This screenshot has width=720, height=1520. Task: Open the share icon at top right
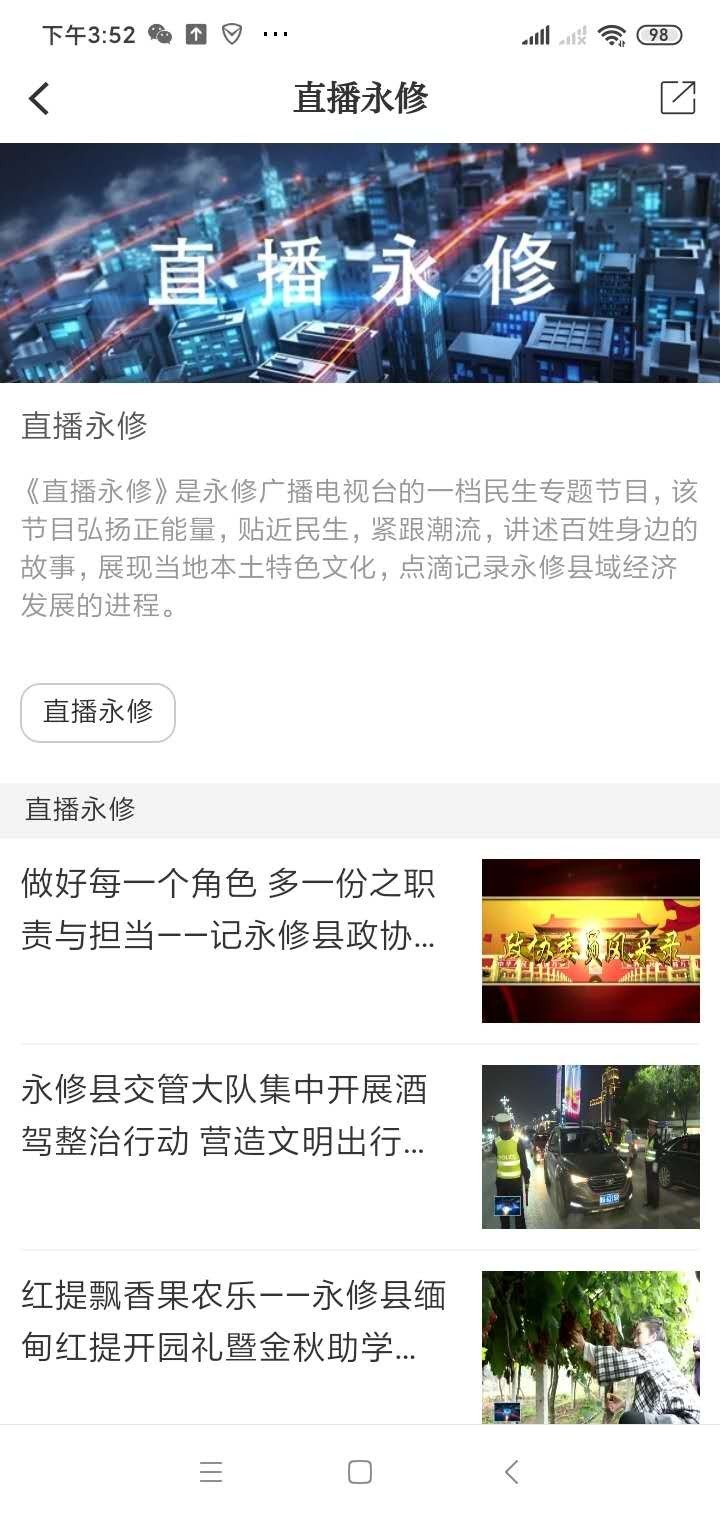coord(679,98)
